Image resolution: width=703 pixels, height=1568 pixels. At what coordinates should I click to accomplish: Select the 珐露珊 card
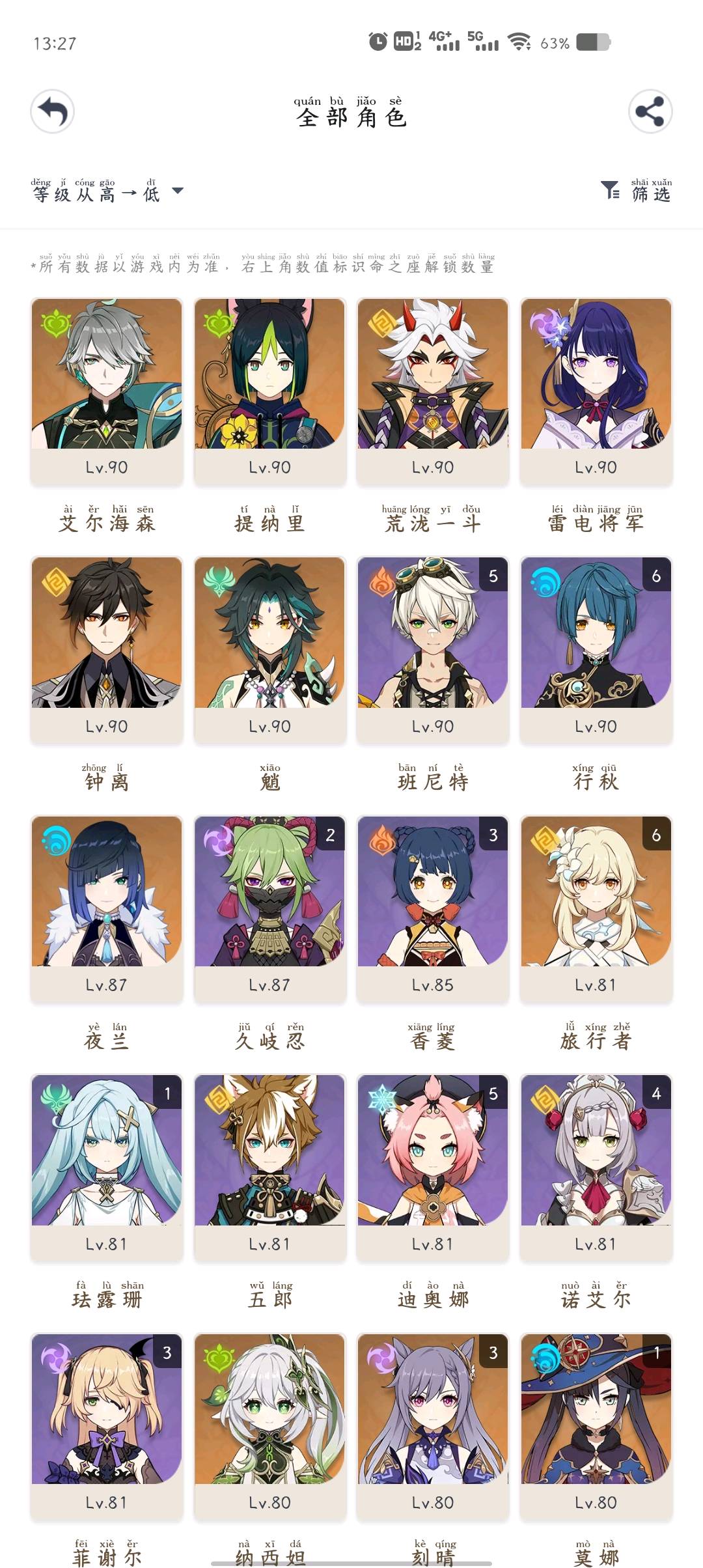(107, 1167)
